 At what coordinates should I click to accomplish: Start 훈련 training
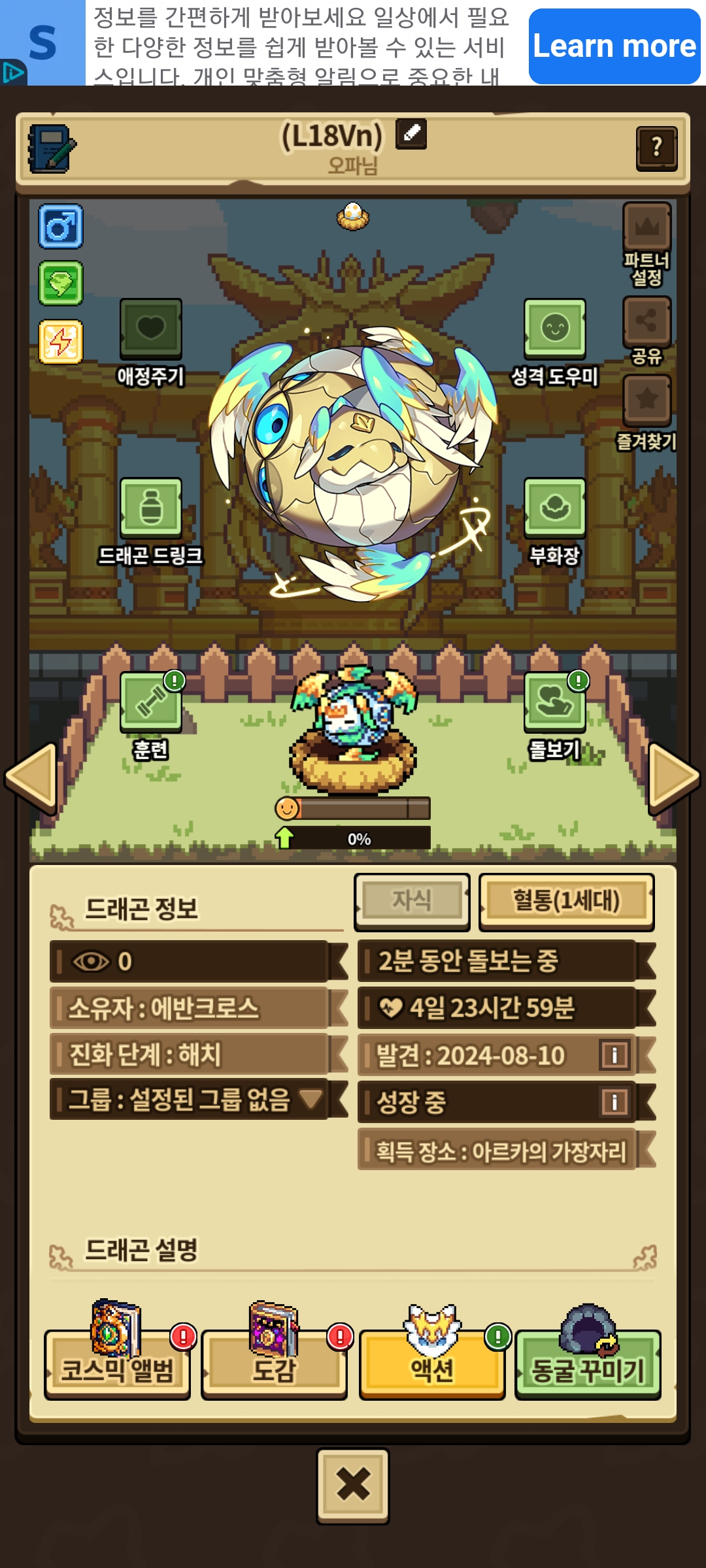[150, 703]
